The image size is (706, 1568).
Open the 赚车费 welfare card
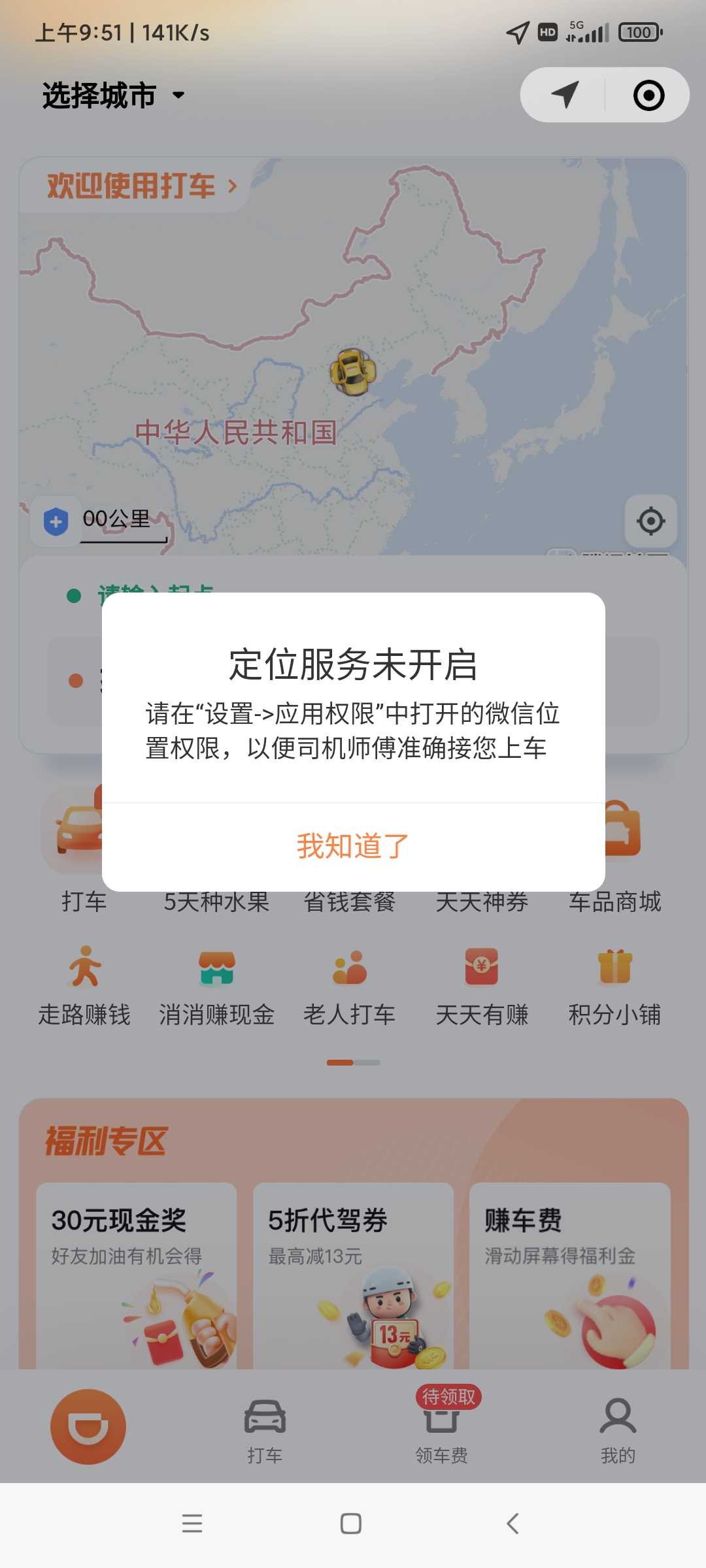[569, 1274]
